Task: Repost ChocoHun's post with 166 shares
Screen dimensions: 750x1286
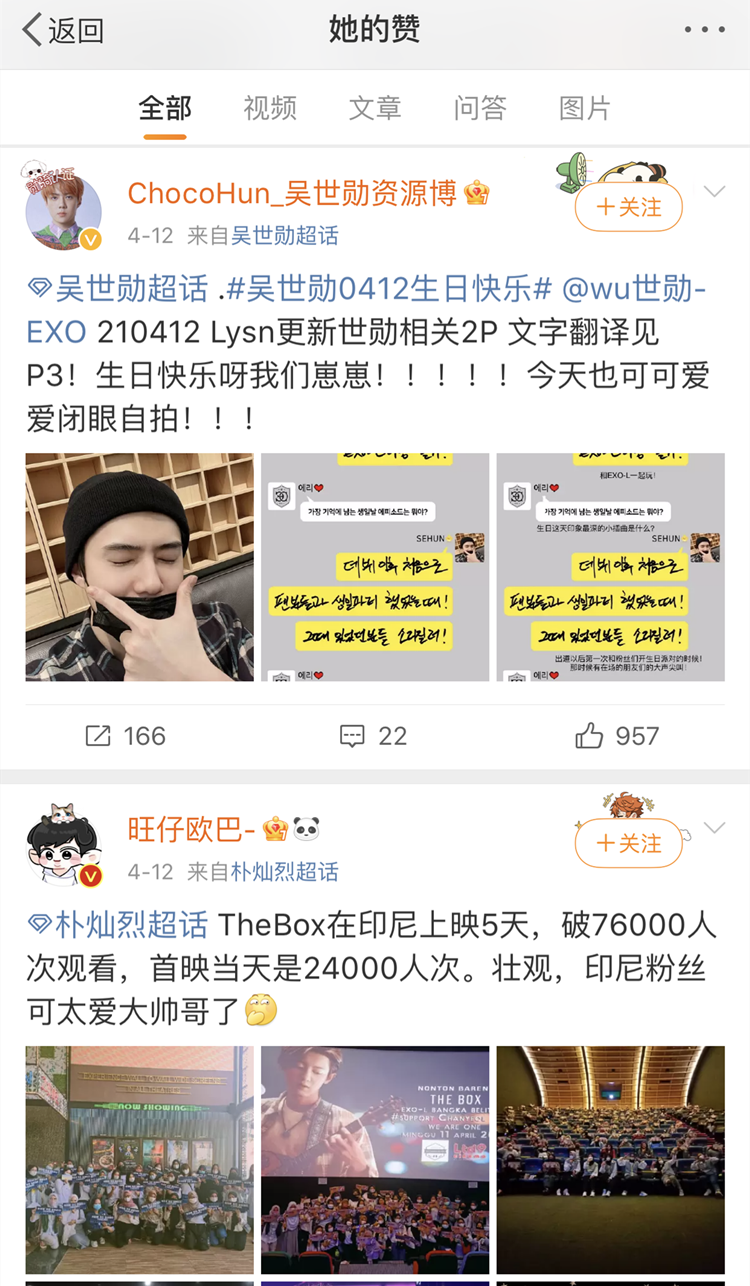Action: pos(125,736)
